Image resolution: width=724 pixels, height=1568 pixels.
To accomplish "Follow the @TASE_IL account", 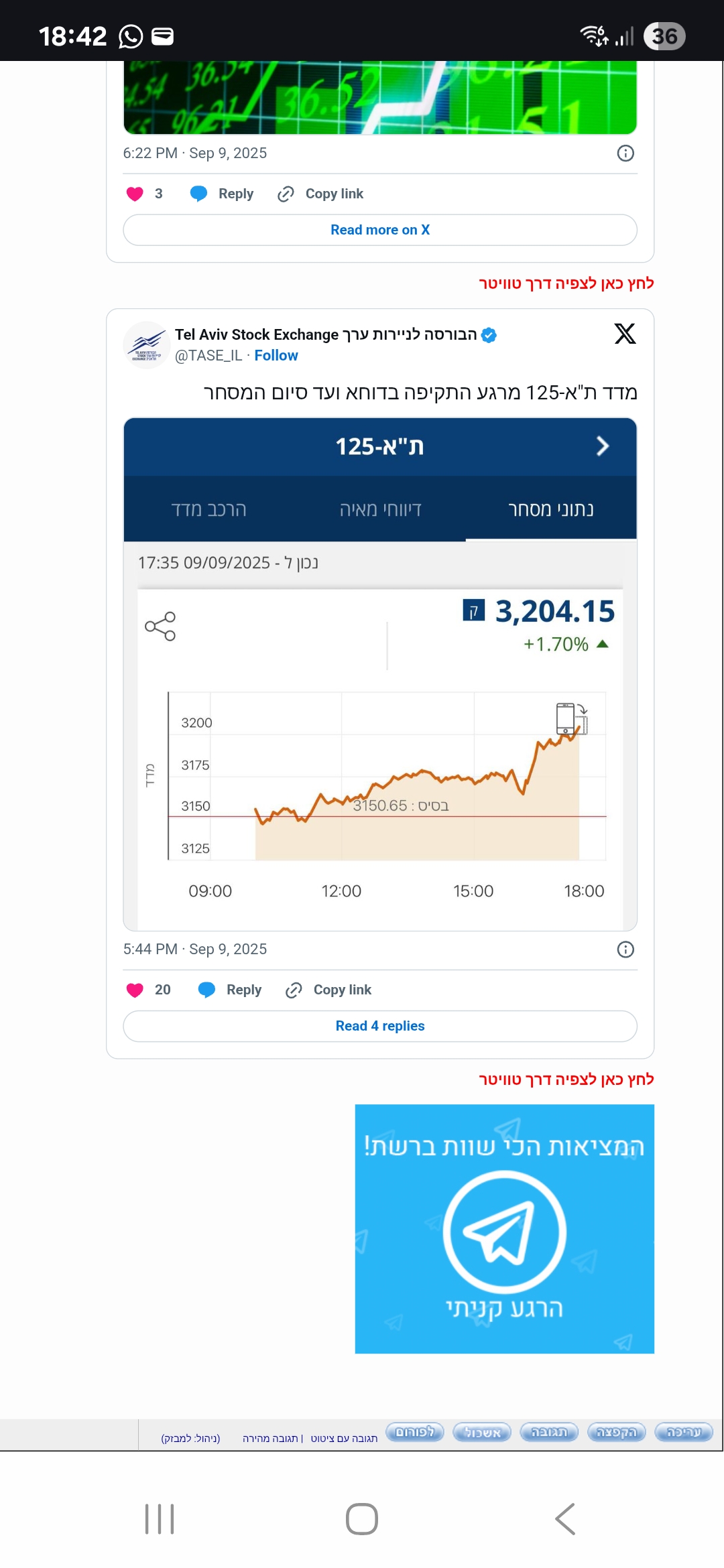I will (x=276, y=355).
